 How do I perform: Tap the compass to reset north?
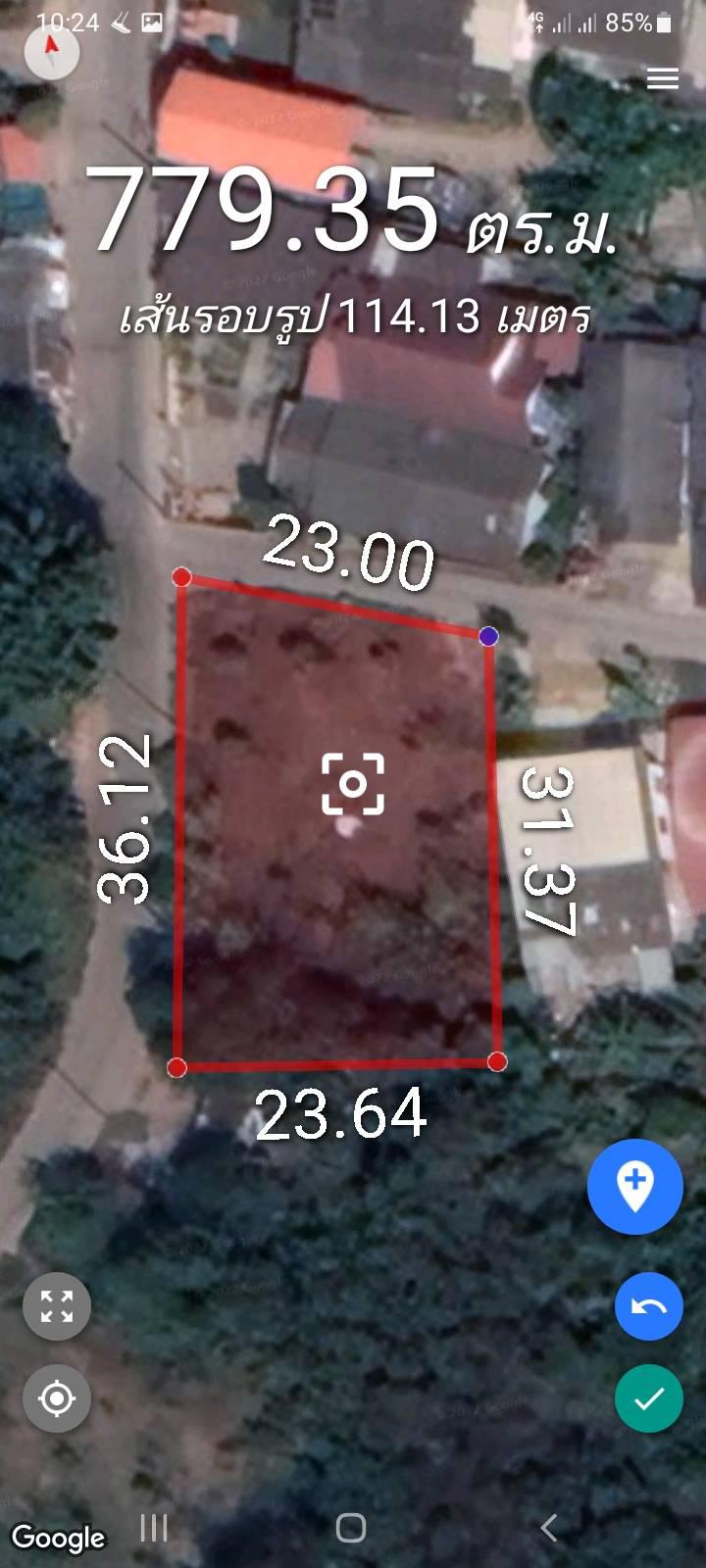point(51,54)
